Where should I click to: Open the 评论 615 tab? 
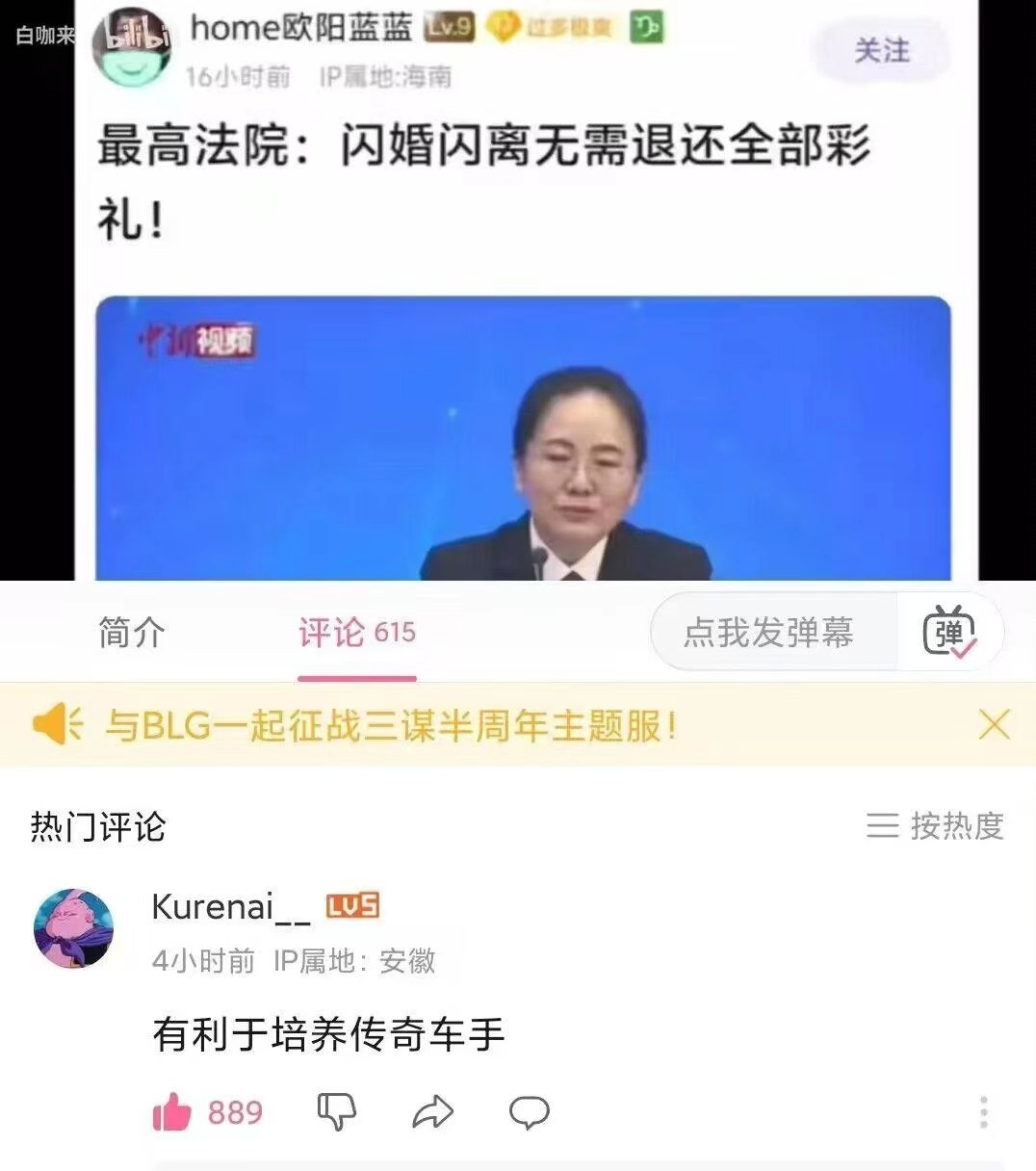coord(356,633)
